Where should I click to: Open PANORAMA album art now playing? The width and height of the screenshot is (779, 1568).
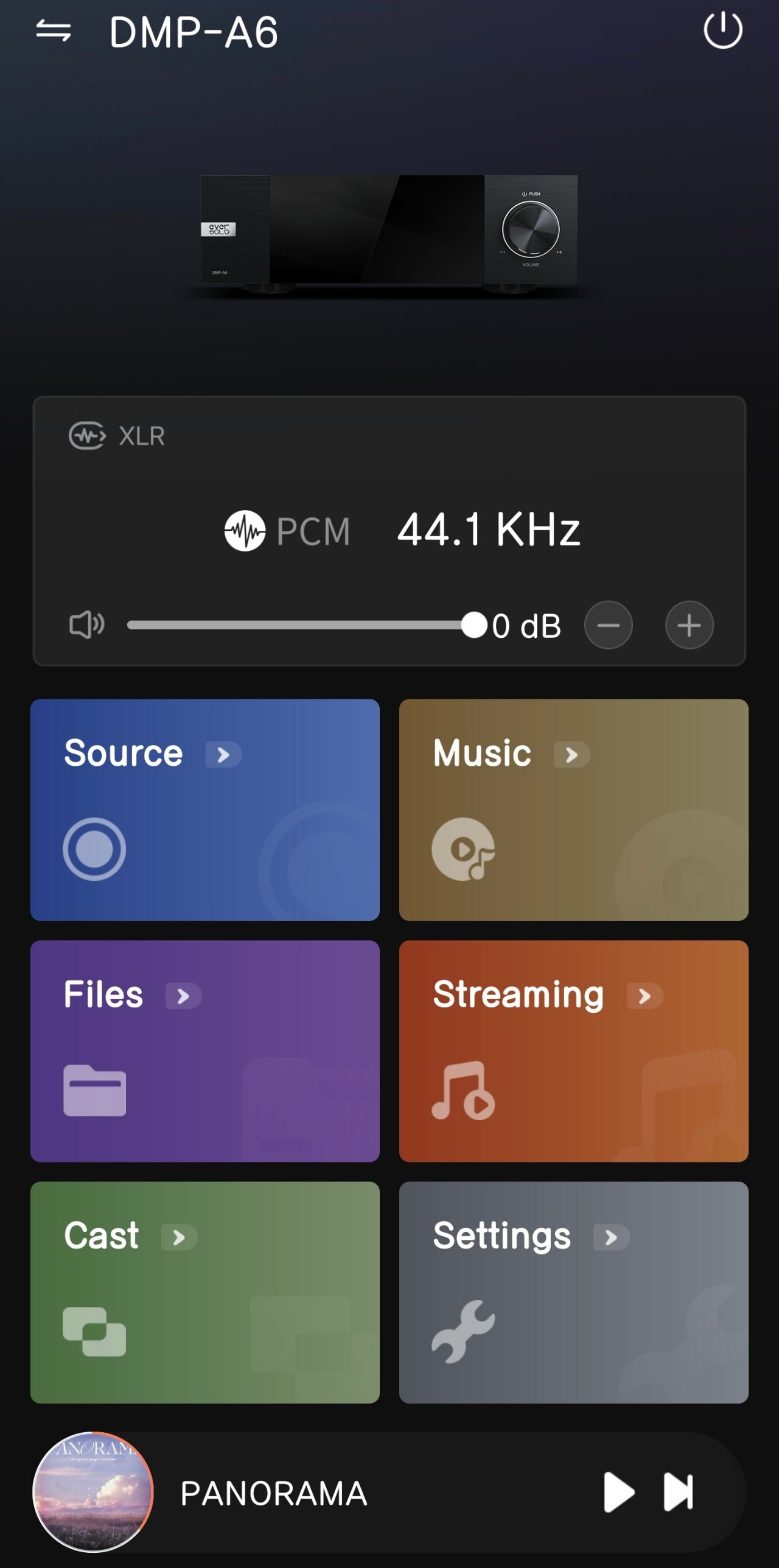(x=93, y=1492)
